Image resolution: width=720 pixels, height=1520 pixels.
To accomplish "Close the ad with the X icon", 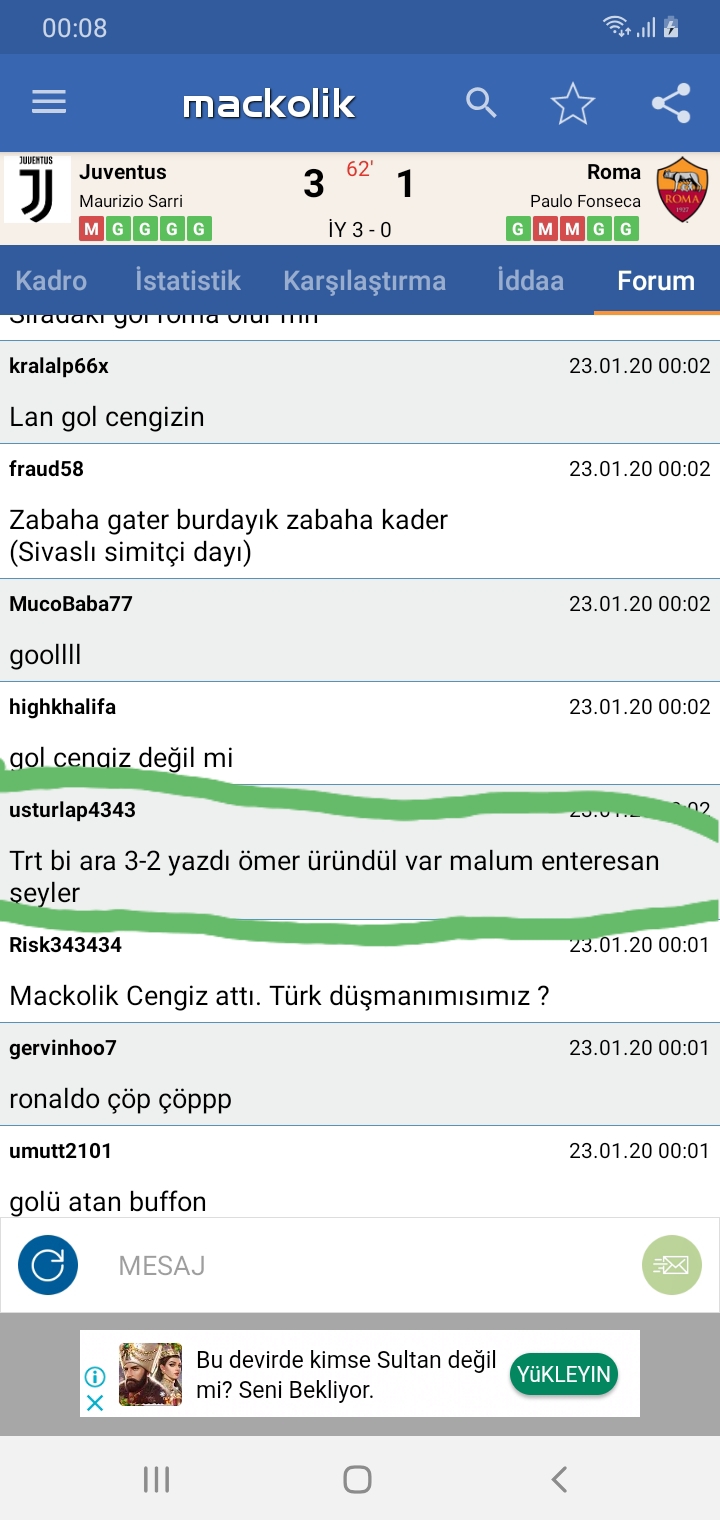I will (x=95, y=1403).
